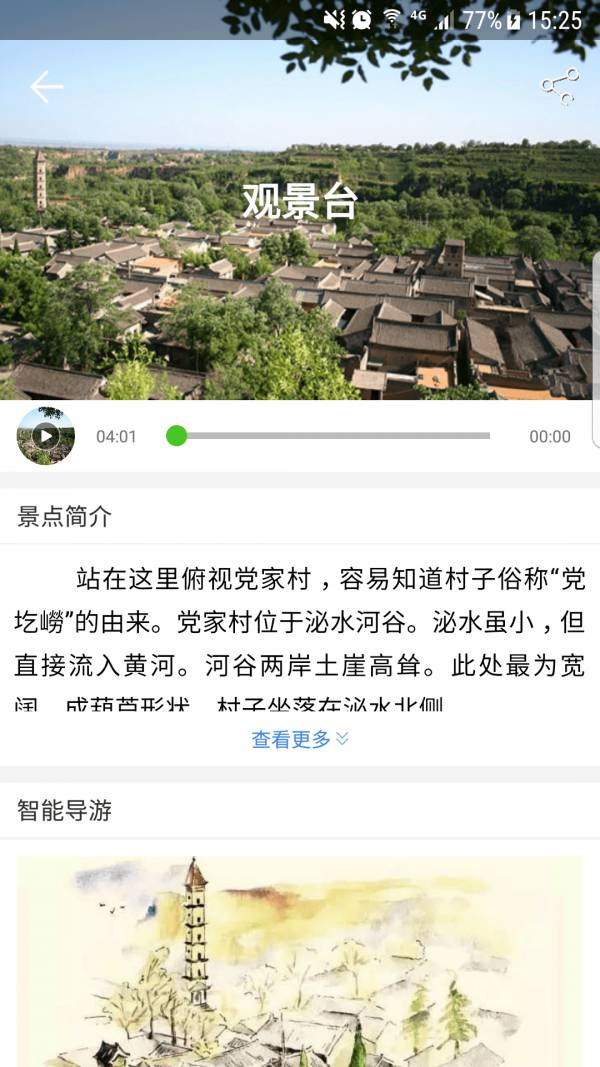Share this scenic spot

(559, 87)
